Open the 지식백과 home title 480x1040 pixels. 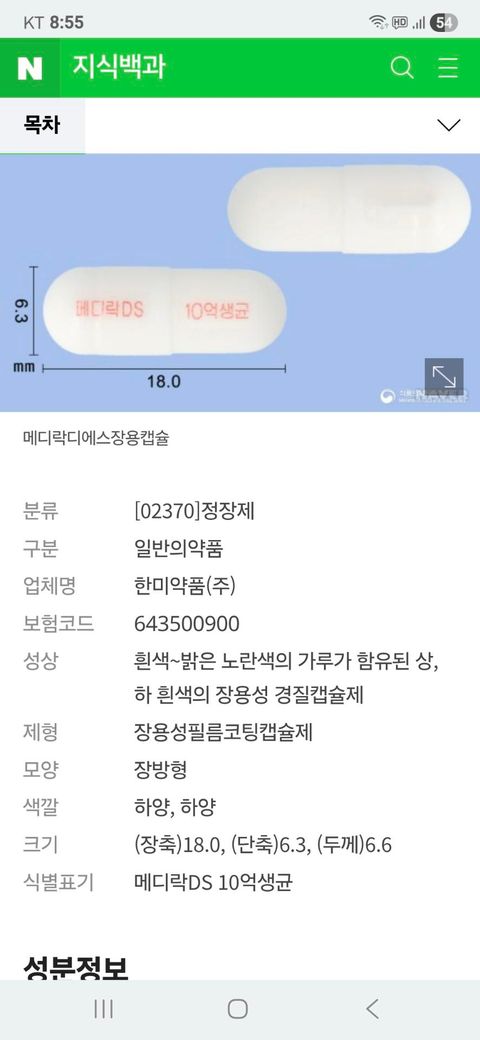[x=119, y=68]
